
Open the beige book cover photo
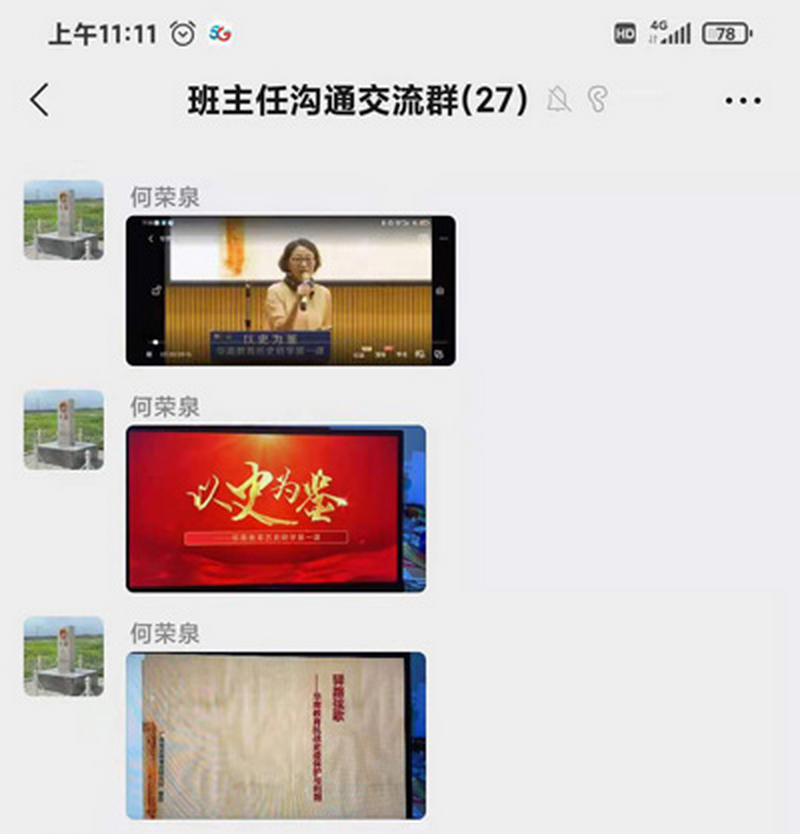pyautogui.click(x=276, y=735)
